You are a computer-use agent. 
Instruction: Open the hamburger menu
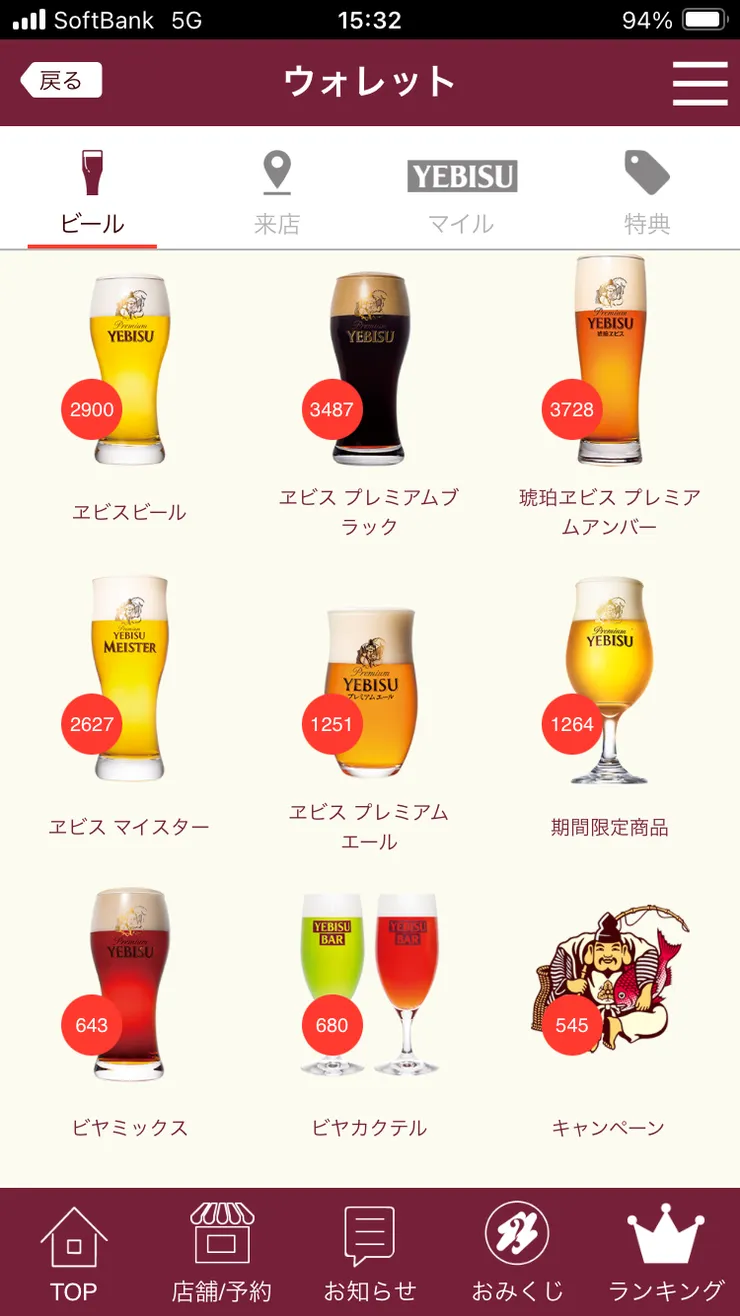(700, 83)
